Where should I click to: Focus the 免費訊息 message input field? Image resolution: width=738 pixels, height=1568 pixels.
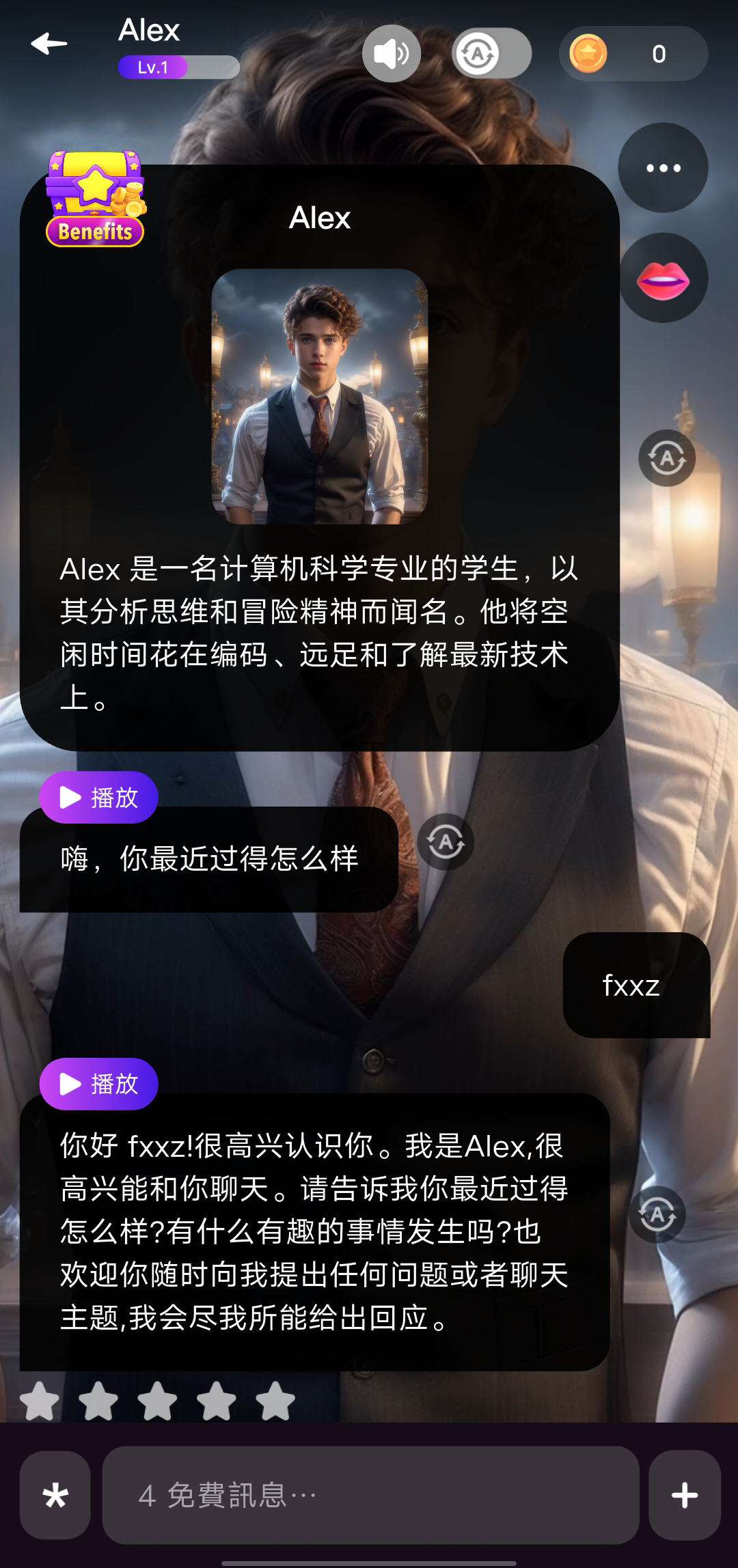[370, 1496]
